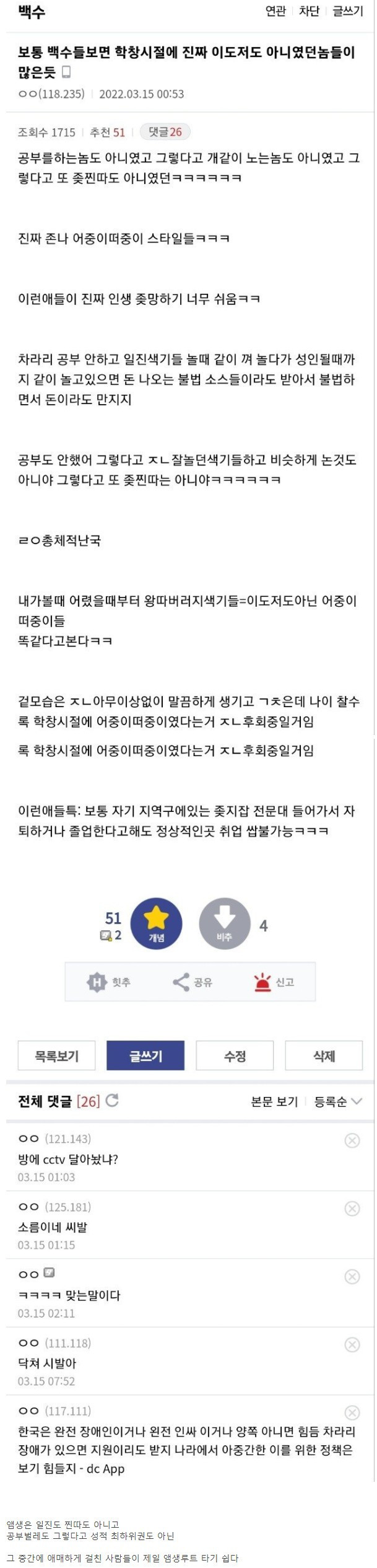377x1568 pixels.
Task: Tap the blue 글쓰기 button
Action: (145, 1055)
